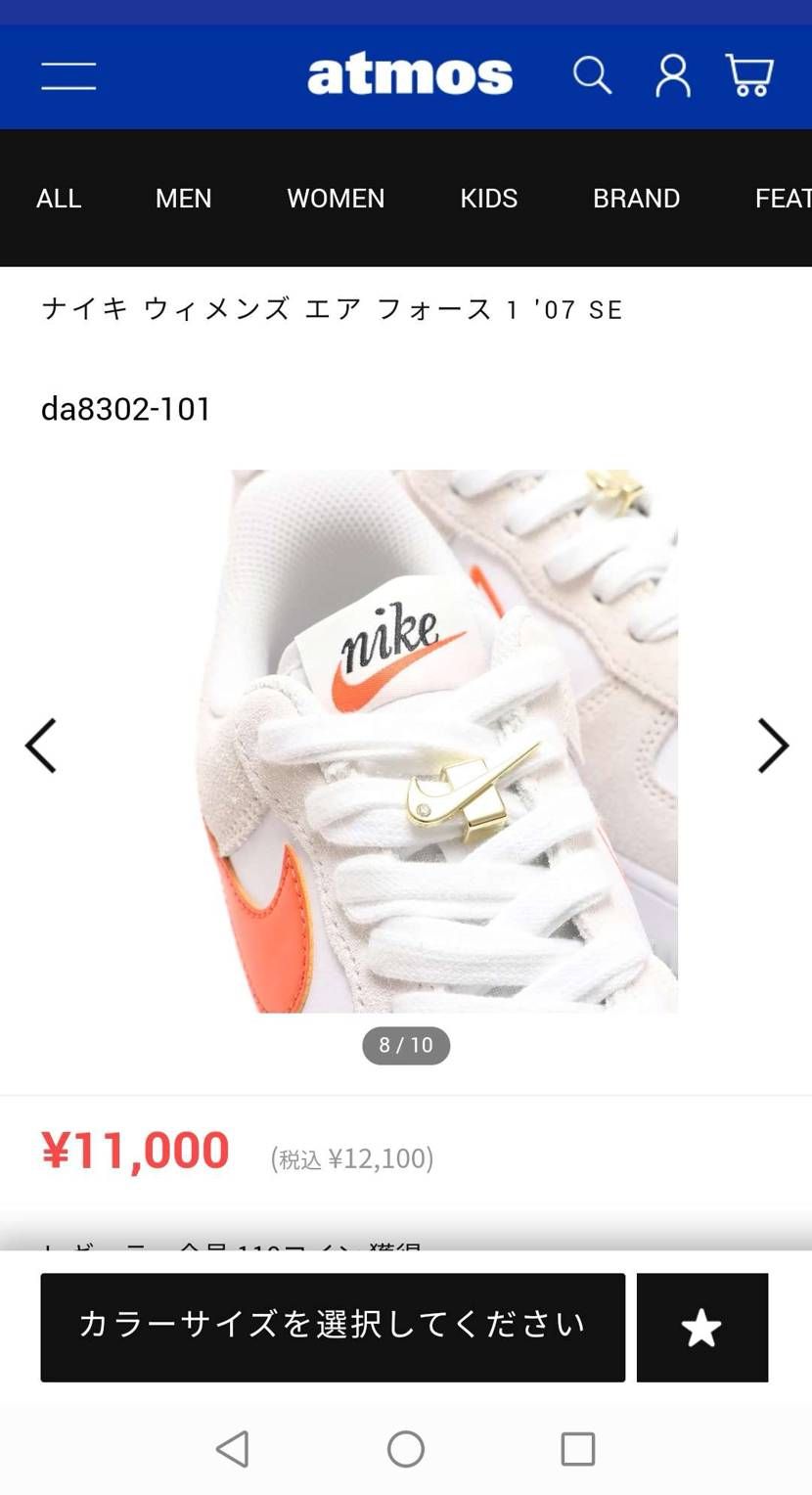View the shopping cart
Image resolution: width=812 pixels, height=1495 pixels.
749,75
